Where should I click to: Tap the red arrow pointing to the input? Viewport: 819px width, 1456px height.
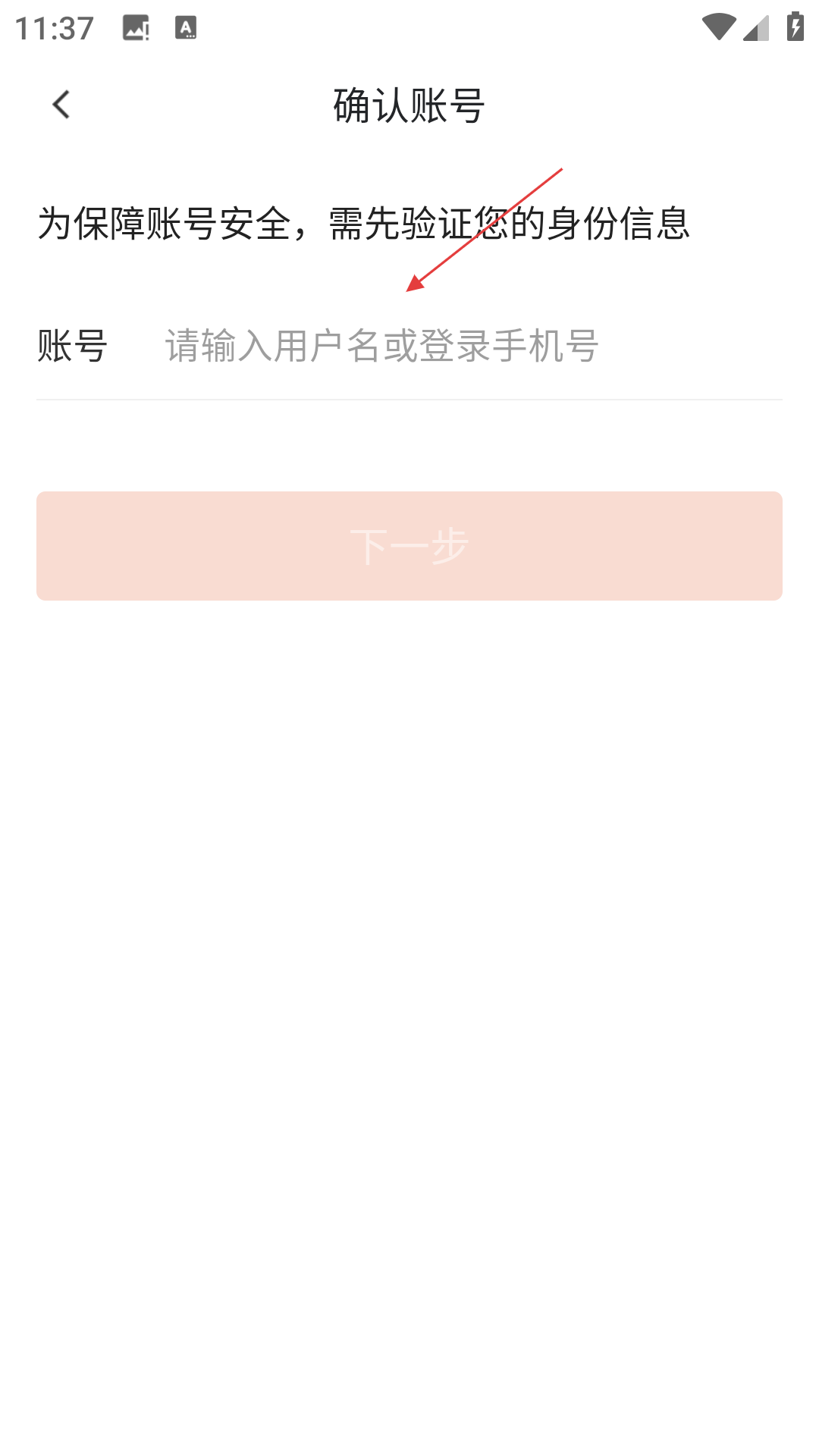pos(485,227)
